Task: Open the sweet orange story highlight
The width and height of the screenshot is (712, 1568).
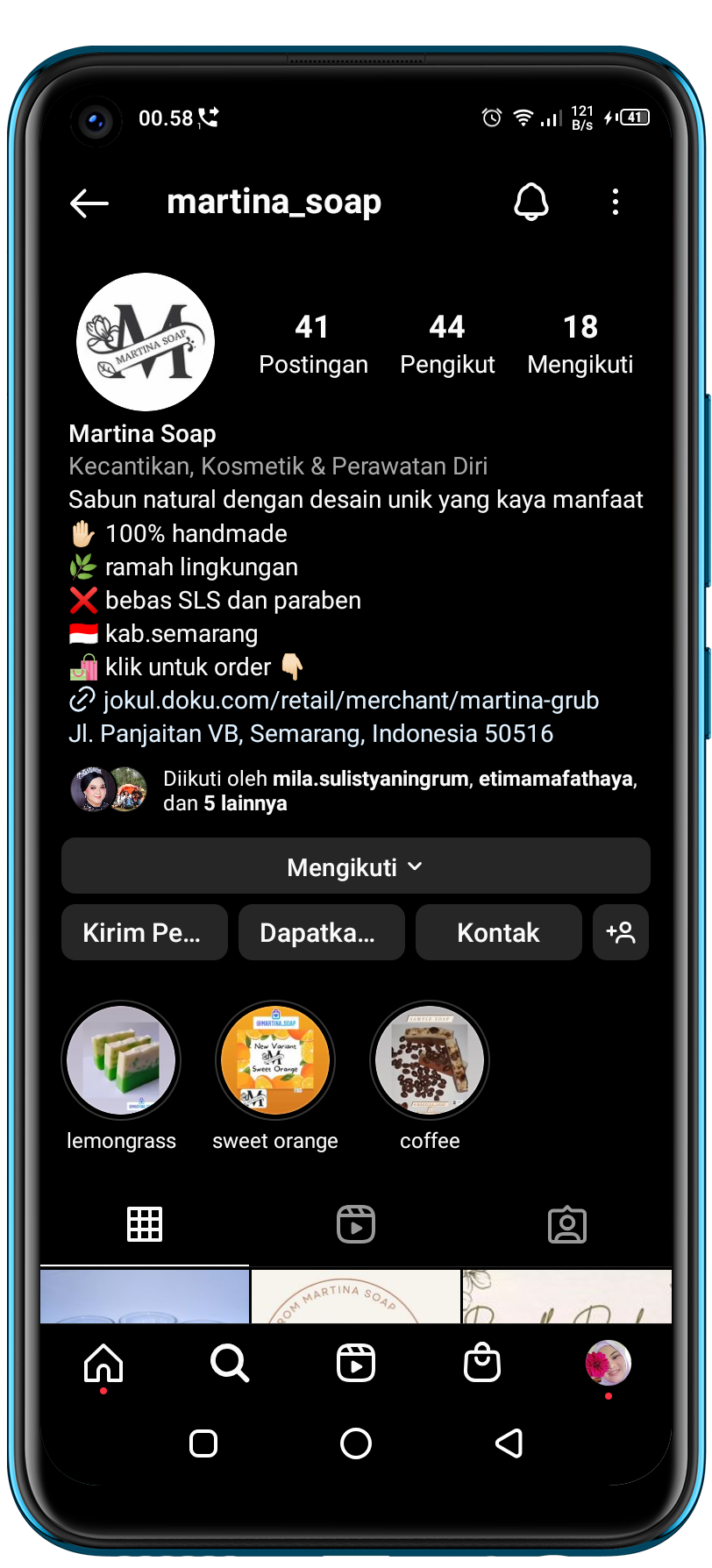Action: point(275,1061)
